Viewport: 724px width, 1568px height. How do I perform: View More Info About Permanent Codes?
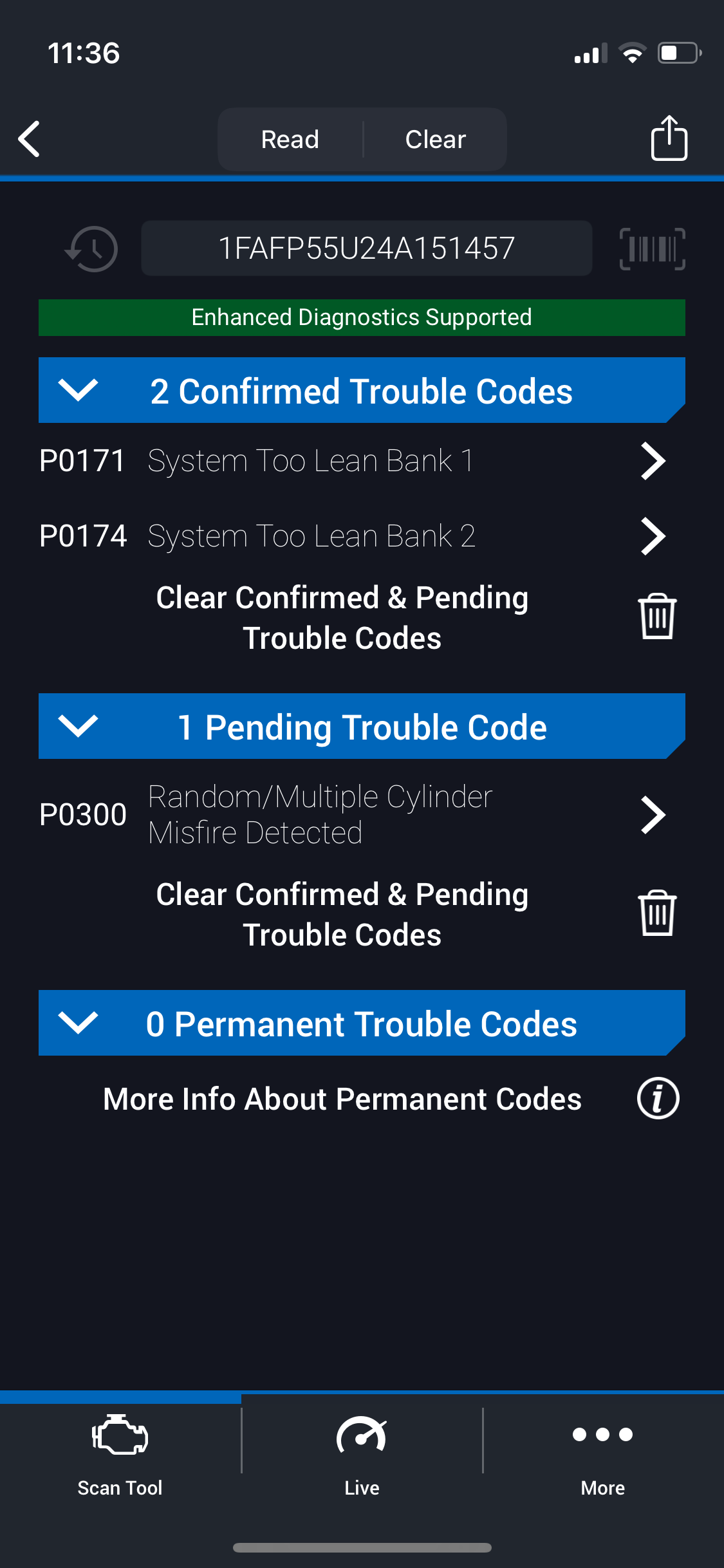(391, 1099)
